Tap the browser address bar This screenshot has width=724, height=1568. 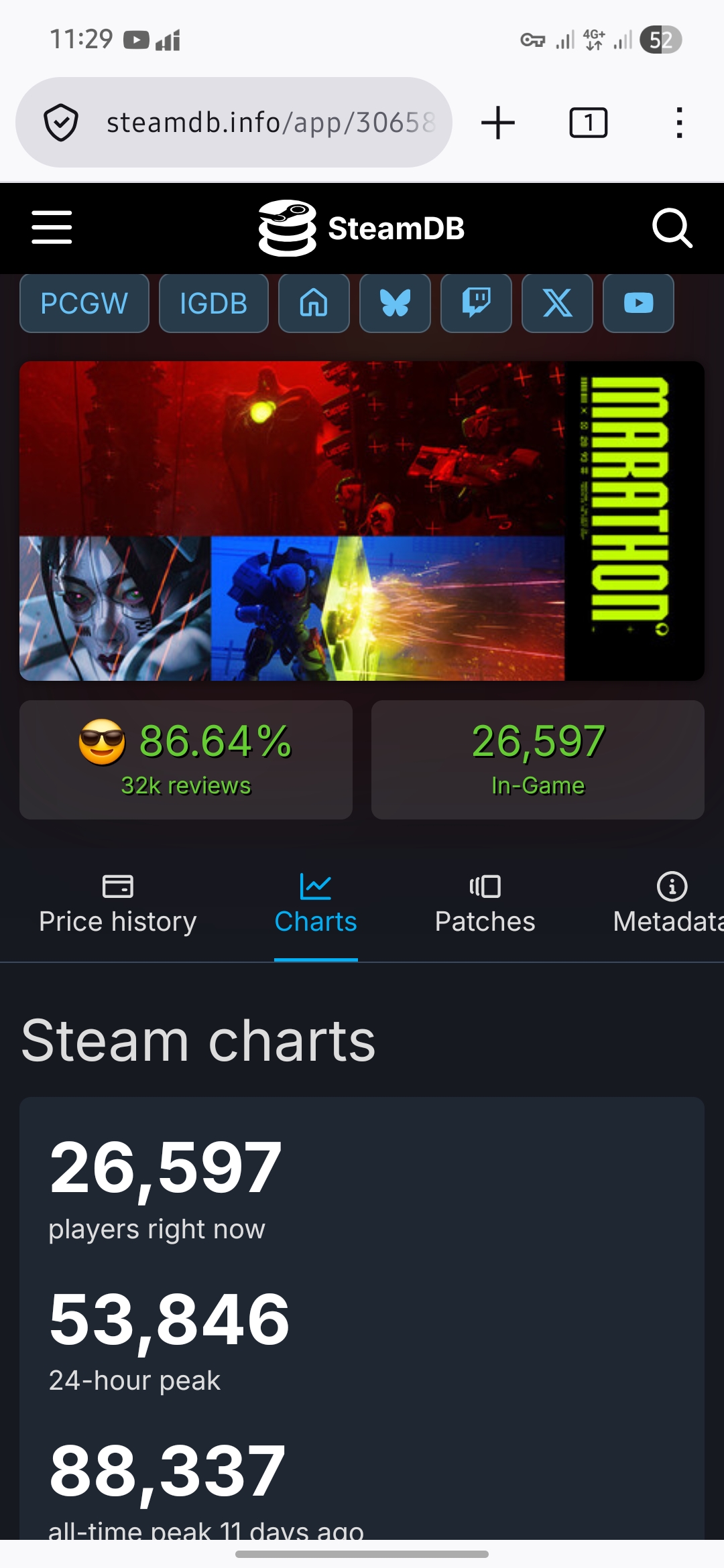268,123
